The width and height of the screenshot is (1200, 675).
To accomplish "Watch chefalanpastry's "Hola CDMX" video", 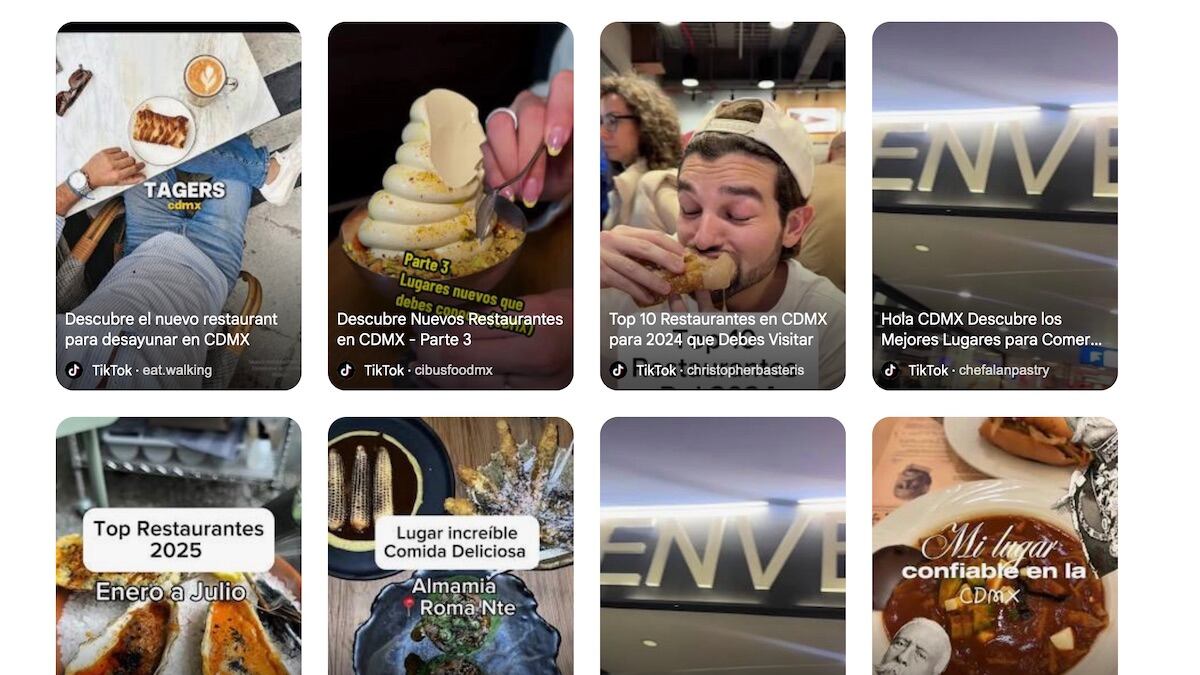I will click(994, 205).
